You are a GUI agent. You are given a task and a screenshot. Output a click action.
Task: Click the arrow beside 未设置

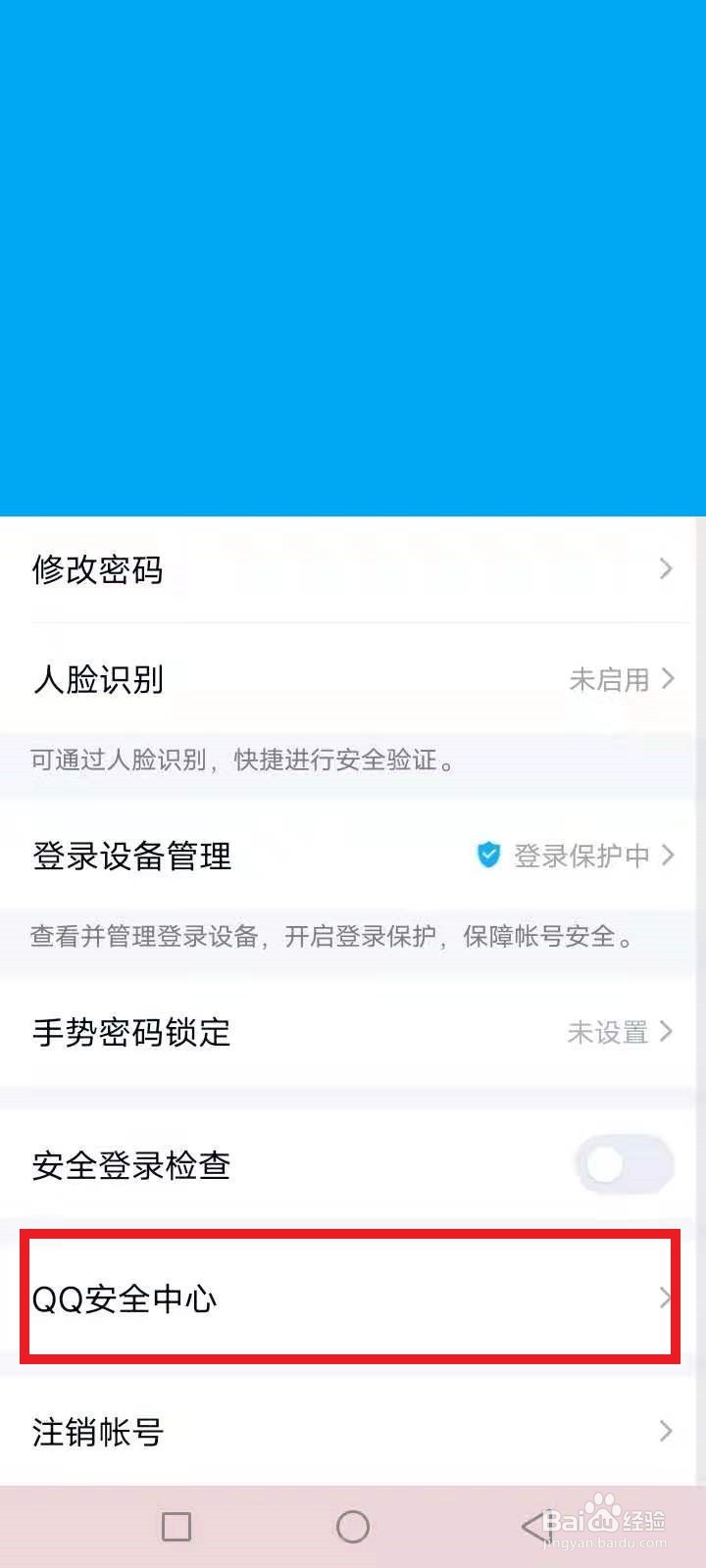(668, 1032)
